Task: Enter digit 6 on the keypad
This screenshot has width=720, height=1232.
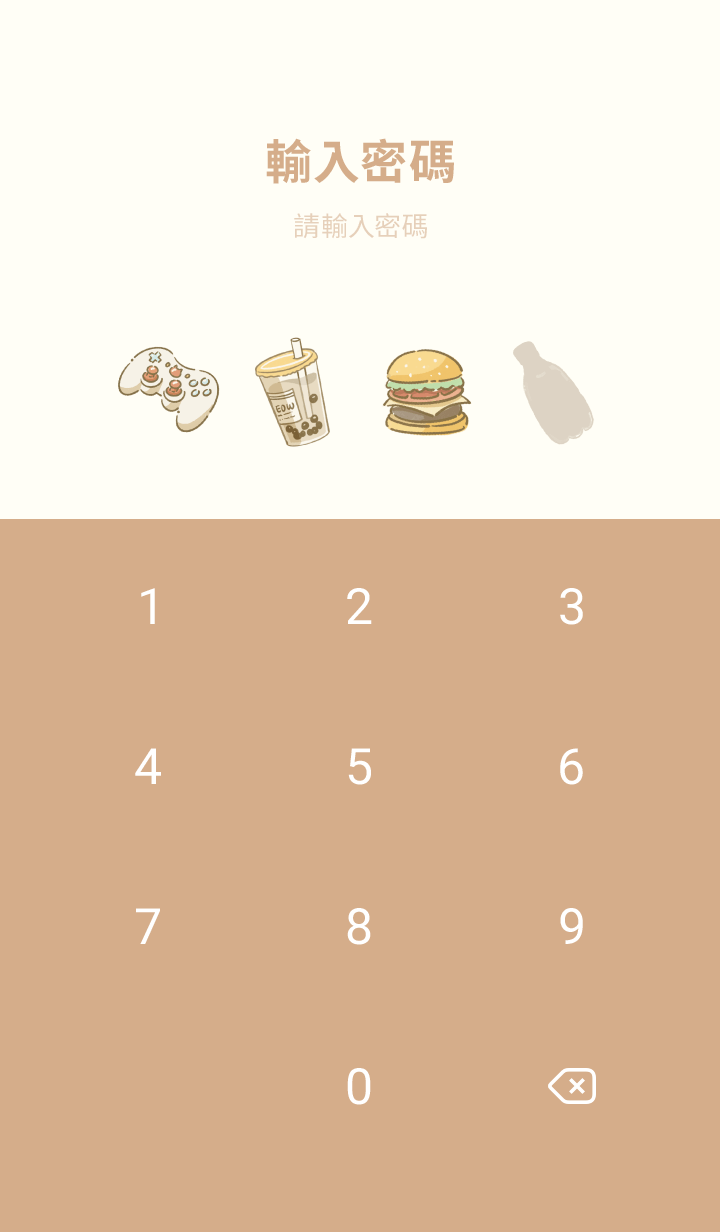Action: coord(571,767)
